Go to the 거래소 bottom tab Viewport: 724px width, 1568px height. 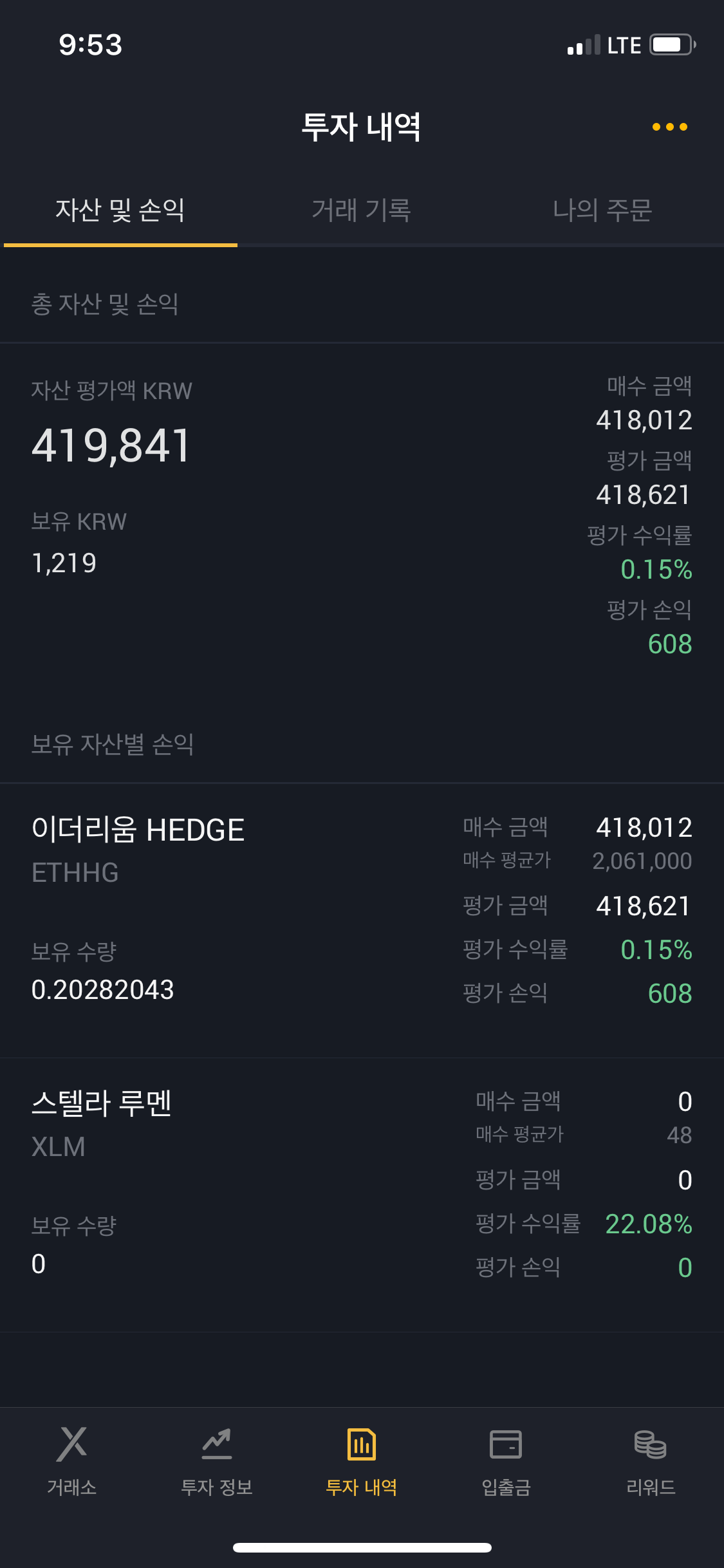click(x=72, y=1461)
